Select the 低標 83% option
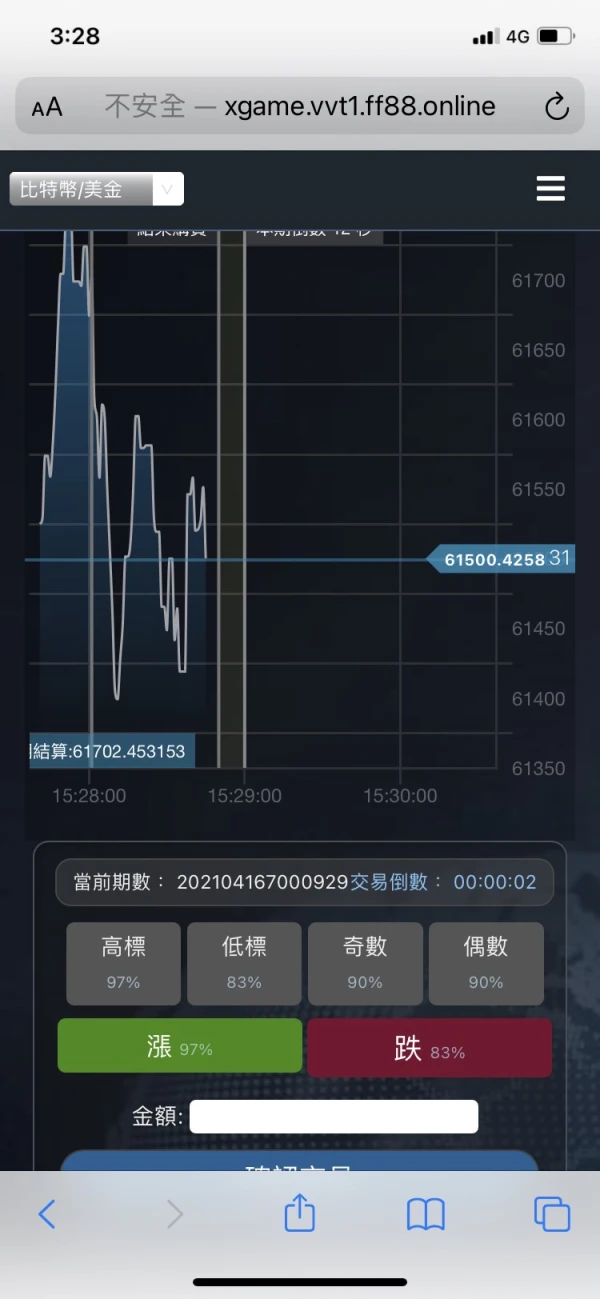The image size is (600, 1299). click(x=244, y=963)
